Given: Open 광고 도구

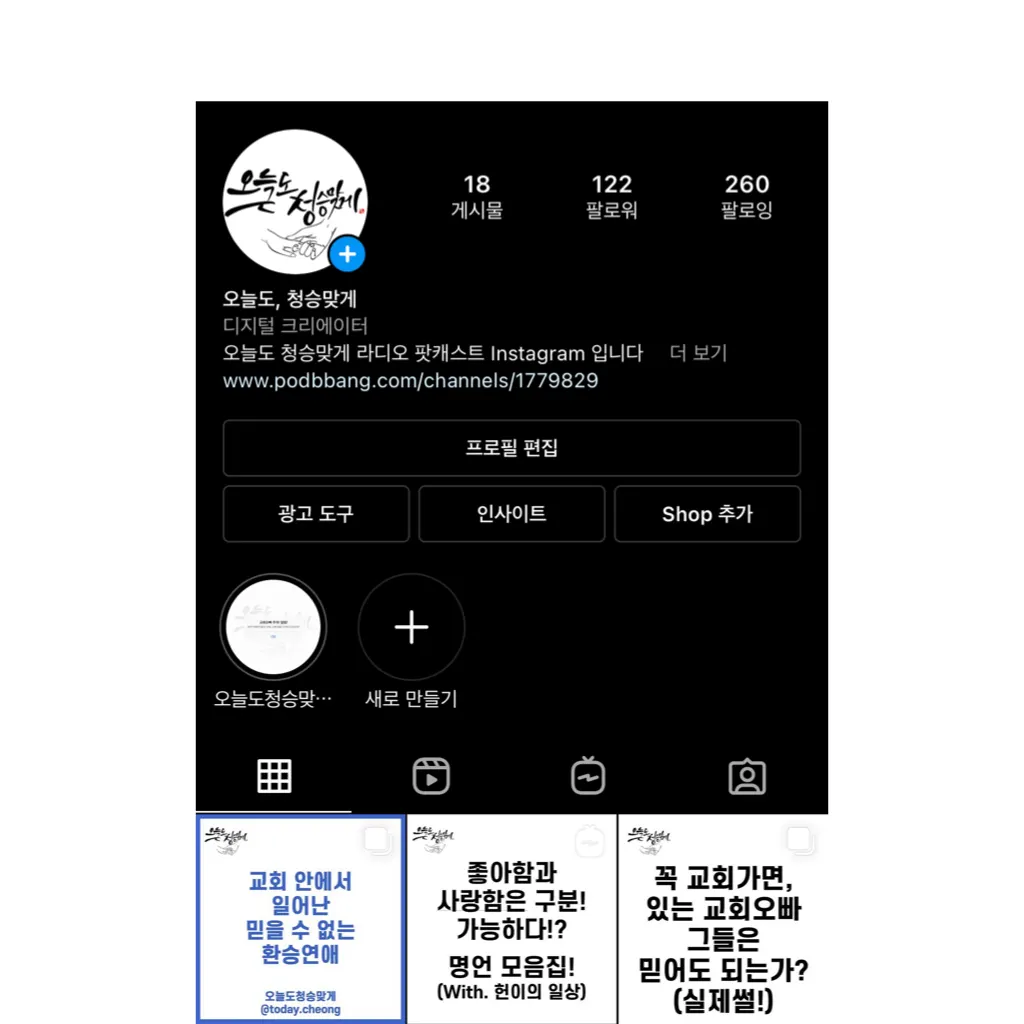Looking at the screenshot, I should pos(316,514).
